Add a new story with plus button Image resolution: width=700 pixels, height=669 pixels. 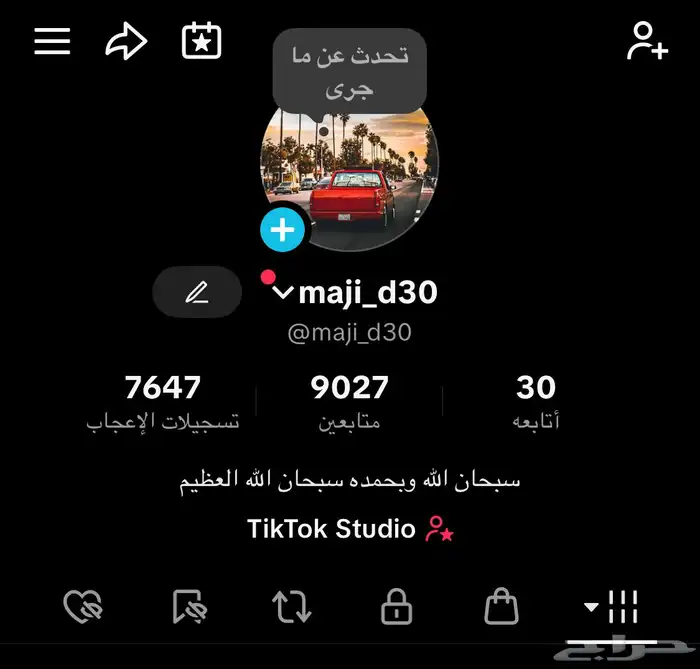coord(283,231)
